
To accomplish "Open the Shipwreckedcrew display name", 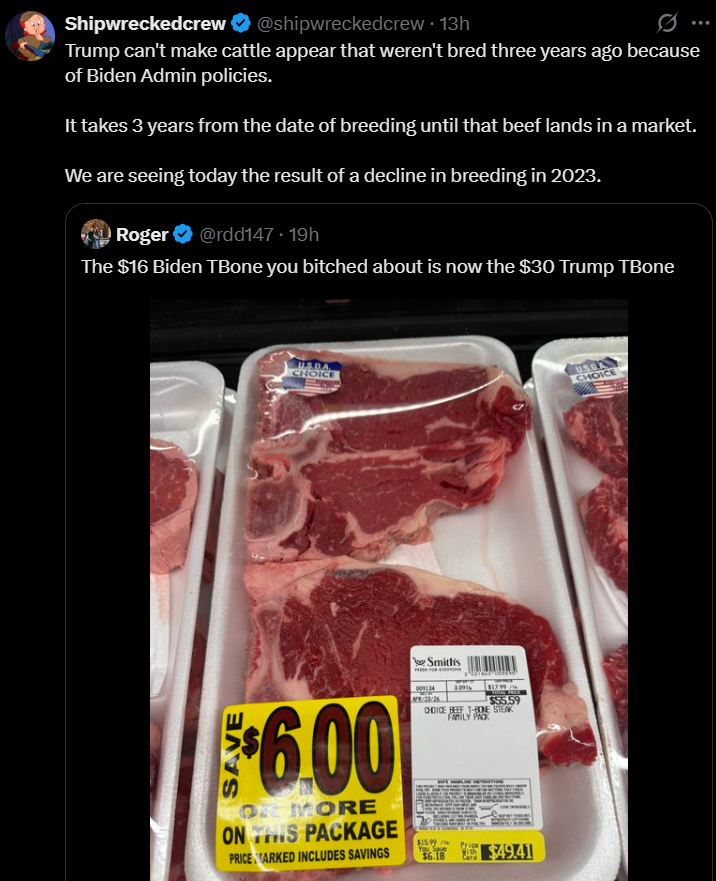I will coord(145,24).
